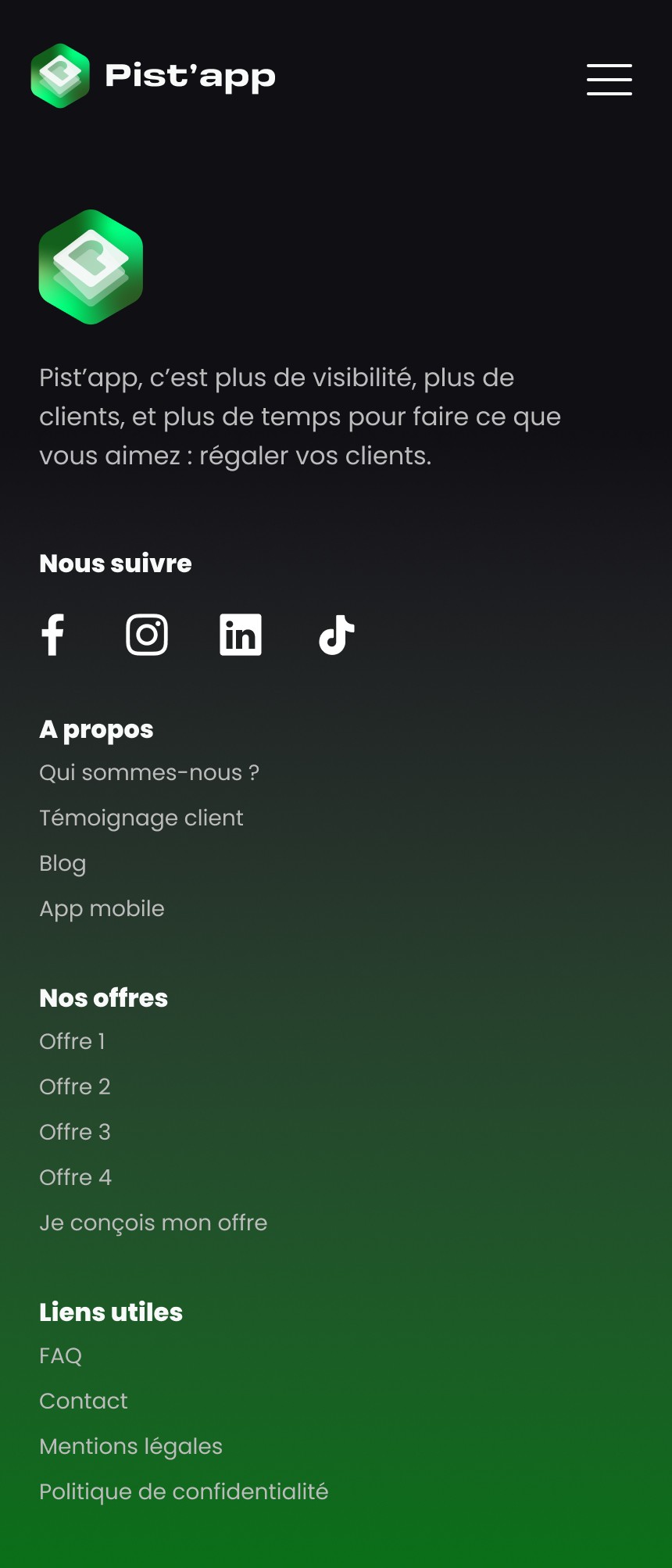
Task: Open Offre 4
Action: pyautogui.click(x=76, y=1177)
